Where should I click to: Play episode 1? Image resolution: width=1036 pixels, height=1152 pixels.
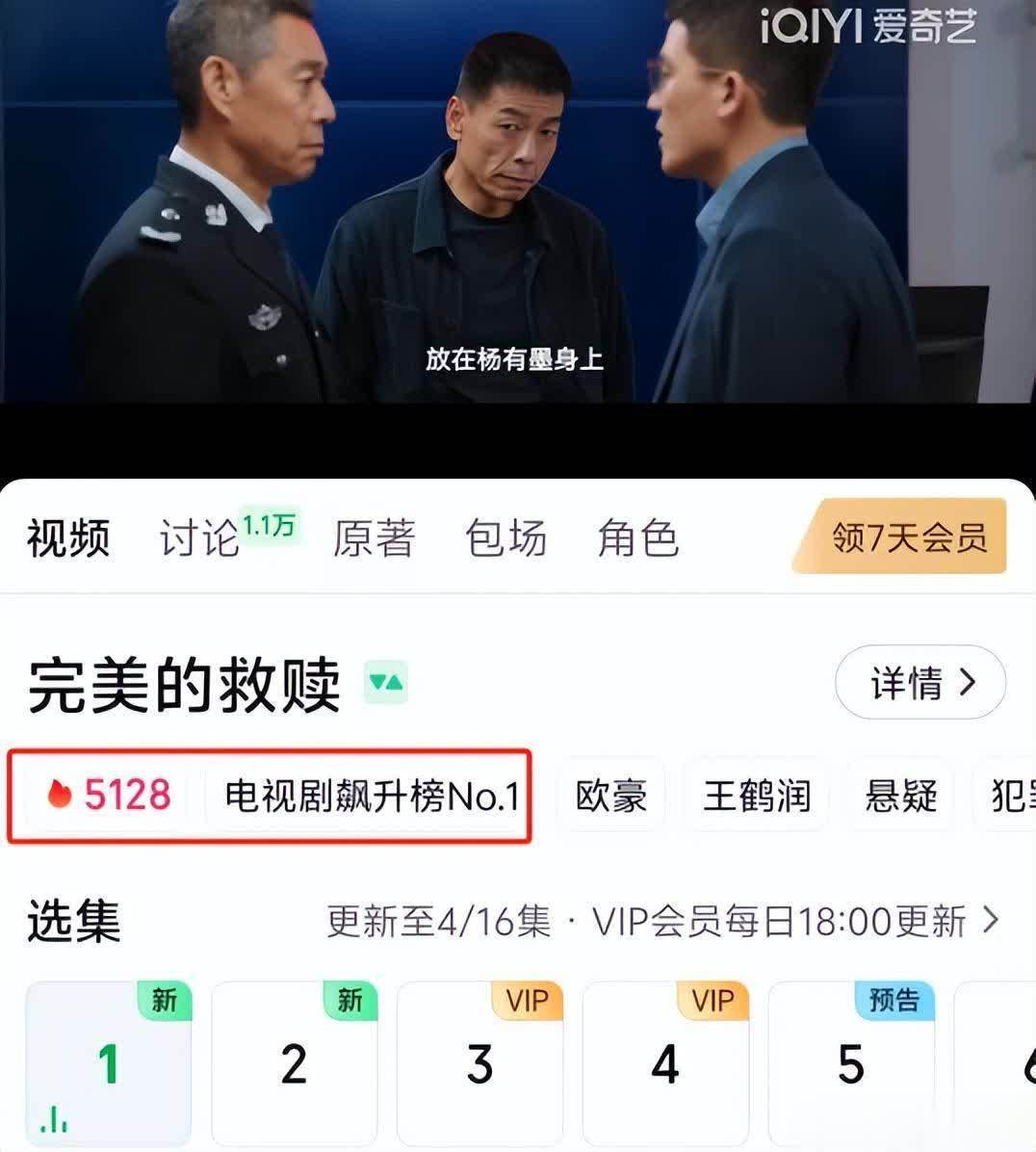(x=109, y=1064)
